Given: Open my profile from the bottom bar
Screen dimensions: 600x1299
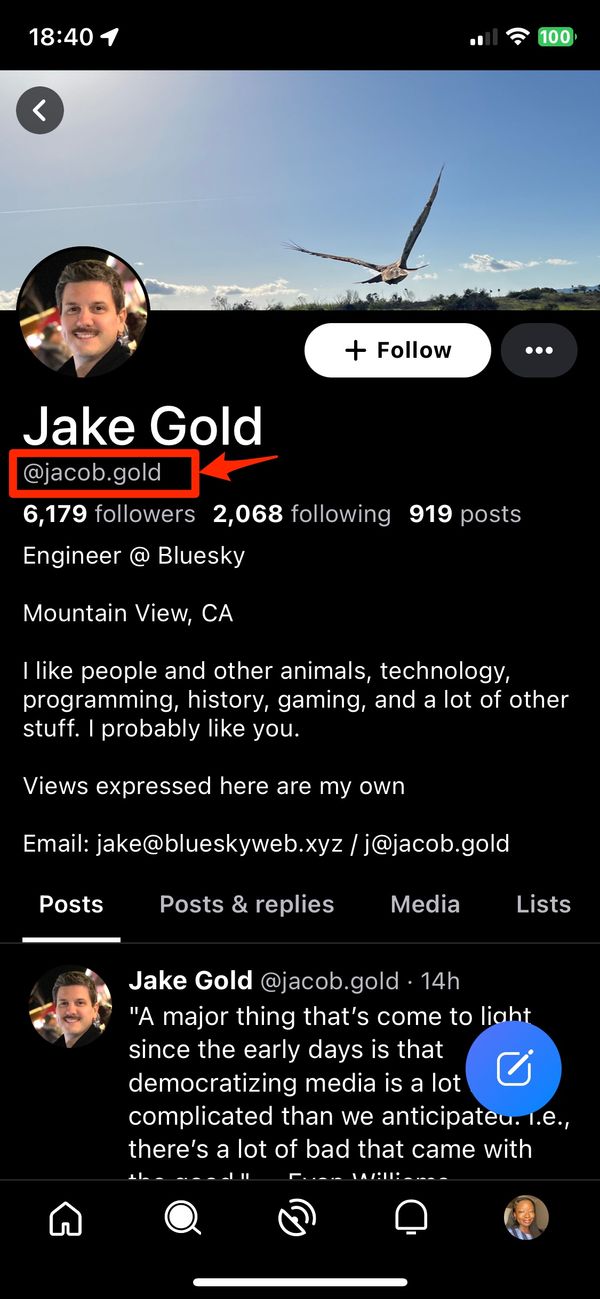Looking at the screenshot, I should (x=526, y=1217).
